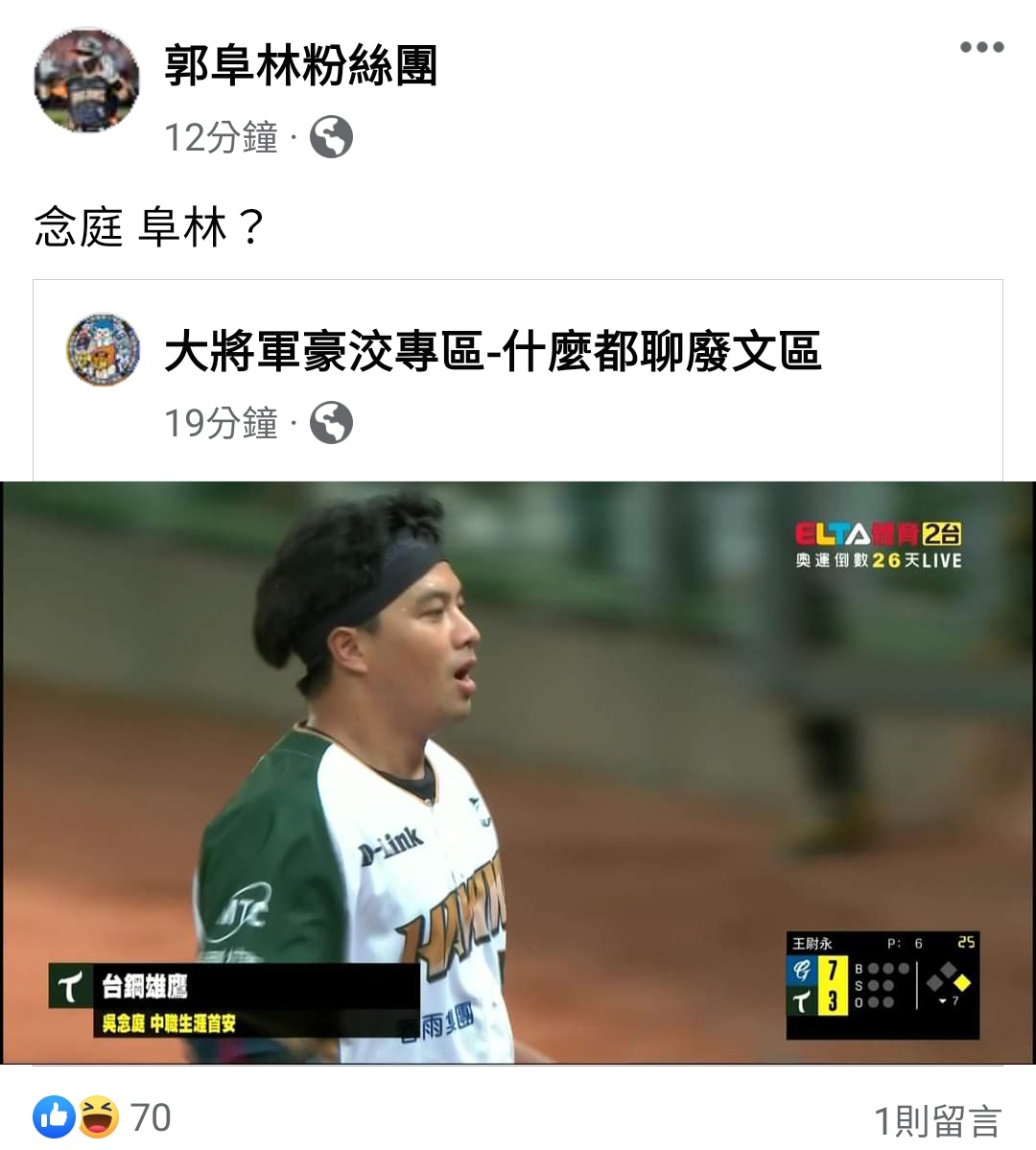This screenshot has height=1150, width=1036.
Task: View 郭阜林粉絲團 profile picture
Action: click(86, 80)
